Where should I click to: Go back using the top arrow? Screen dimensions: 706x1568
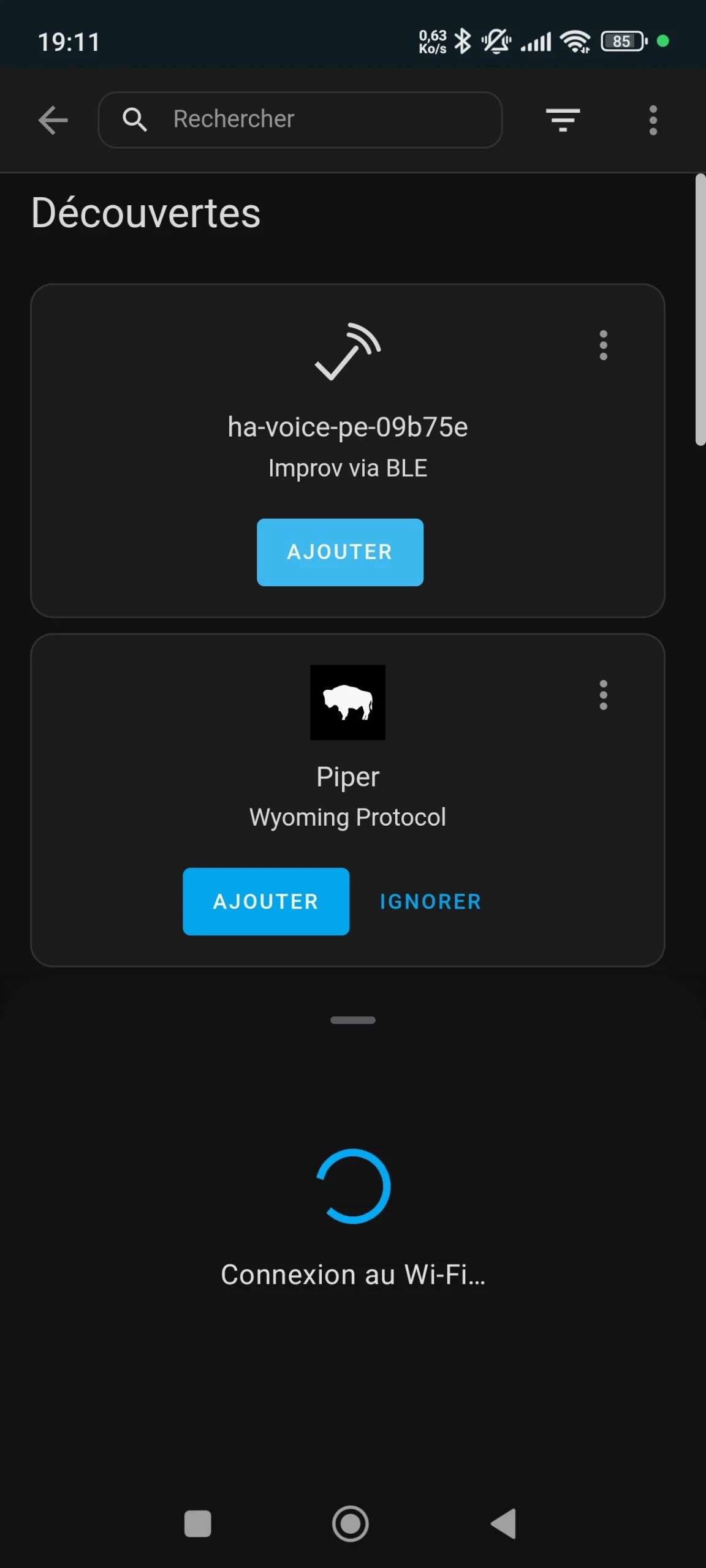(53, 120)
